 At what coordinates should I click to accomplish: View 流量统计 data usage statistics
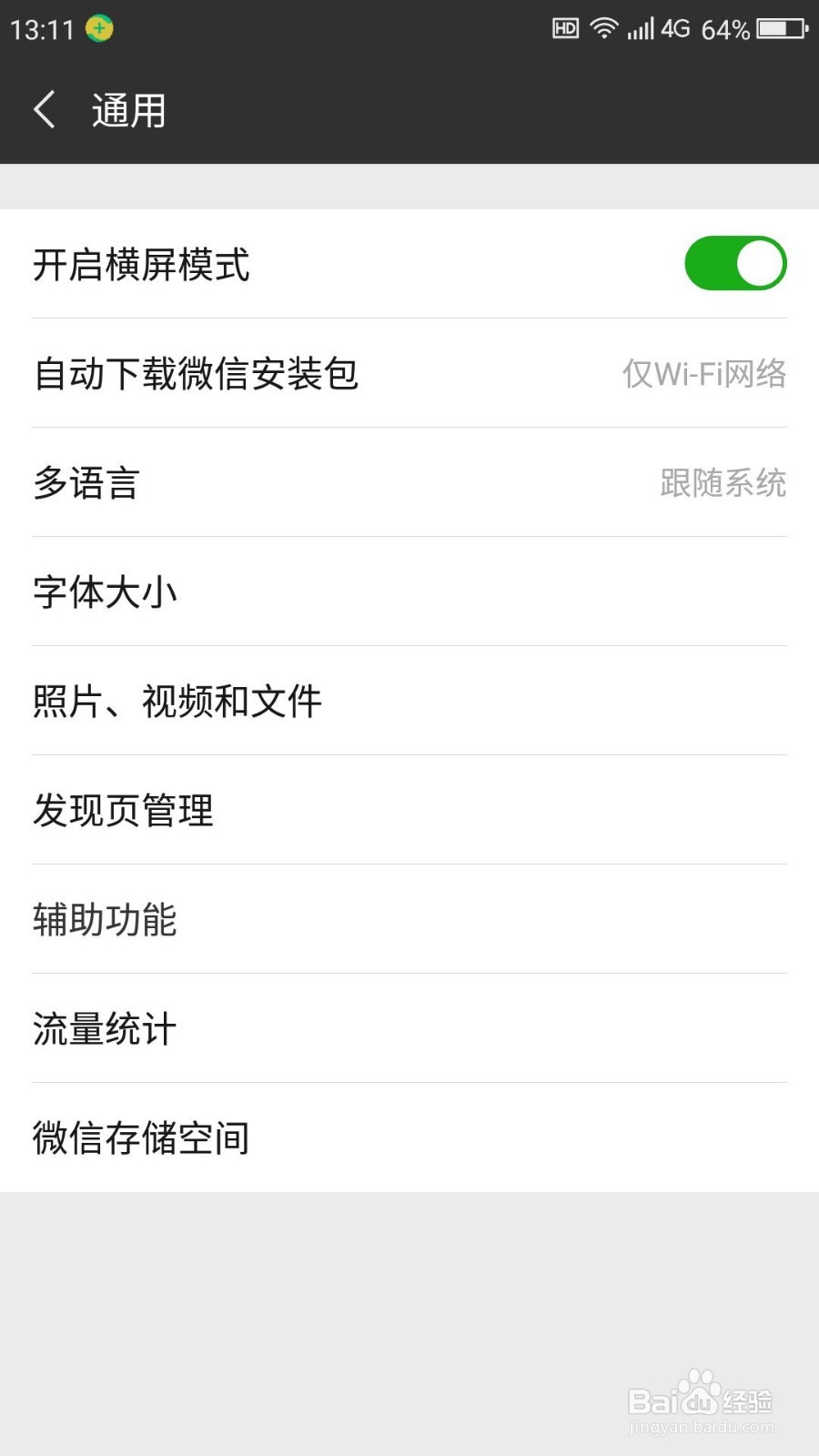pyautogui.click(x=409, y=1028)
